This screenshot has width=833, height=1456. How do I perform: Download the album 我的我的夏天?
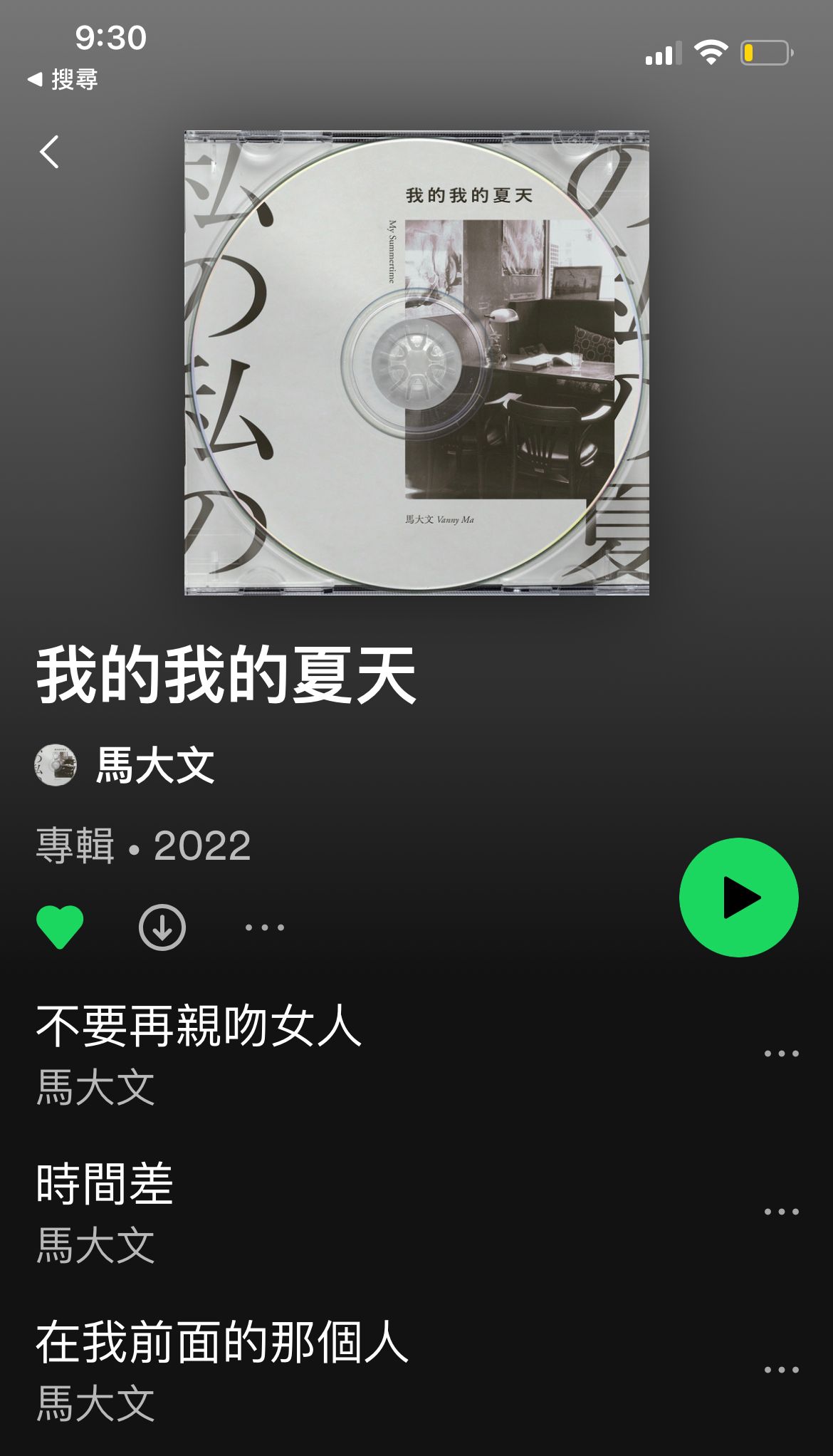tap(162, 927)
